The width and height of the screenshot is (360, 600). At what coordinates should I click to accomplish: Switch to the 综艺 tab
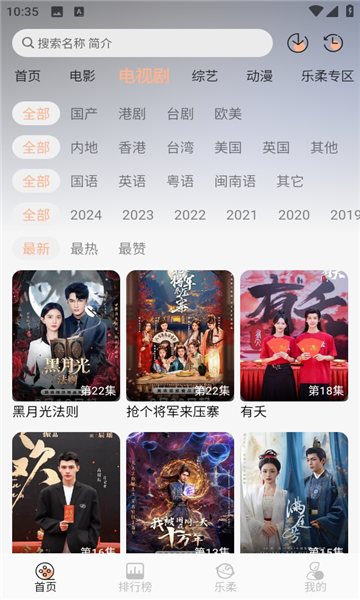[205, 76]
